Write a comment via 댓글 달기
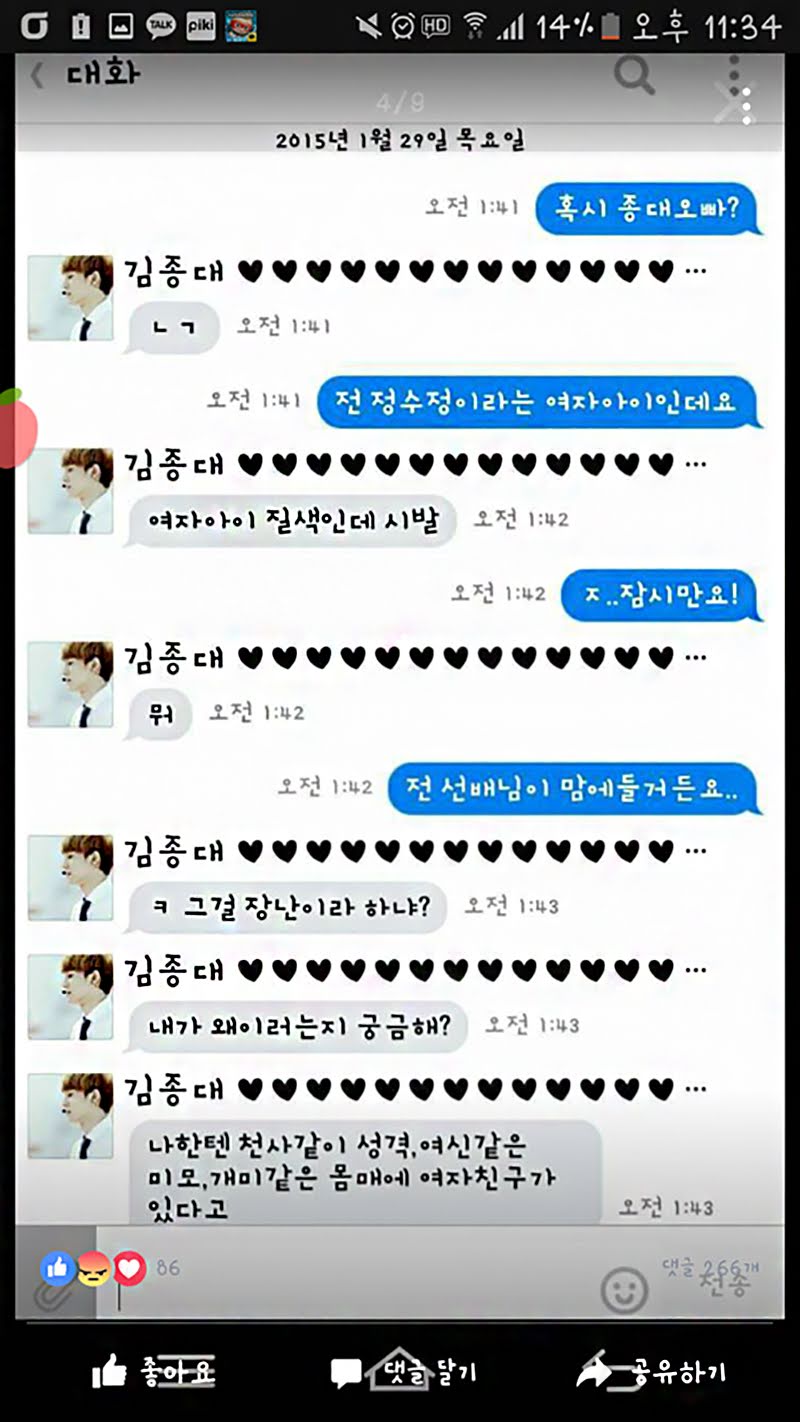 [x=405, y=1372]
